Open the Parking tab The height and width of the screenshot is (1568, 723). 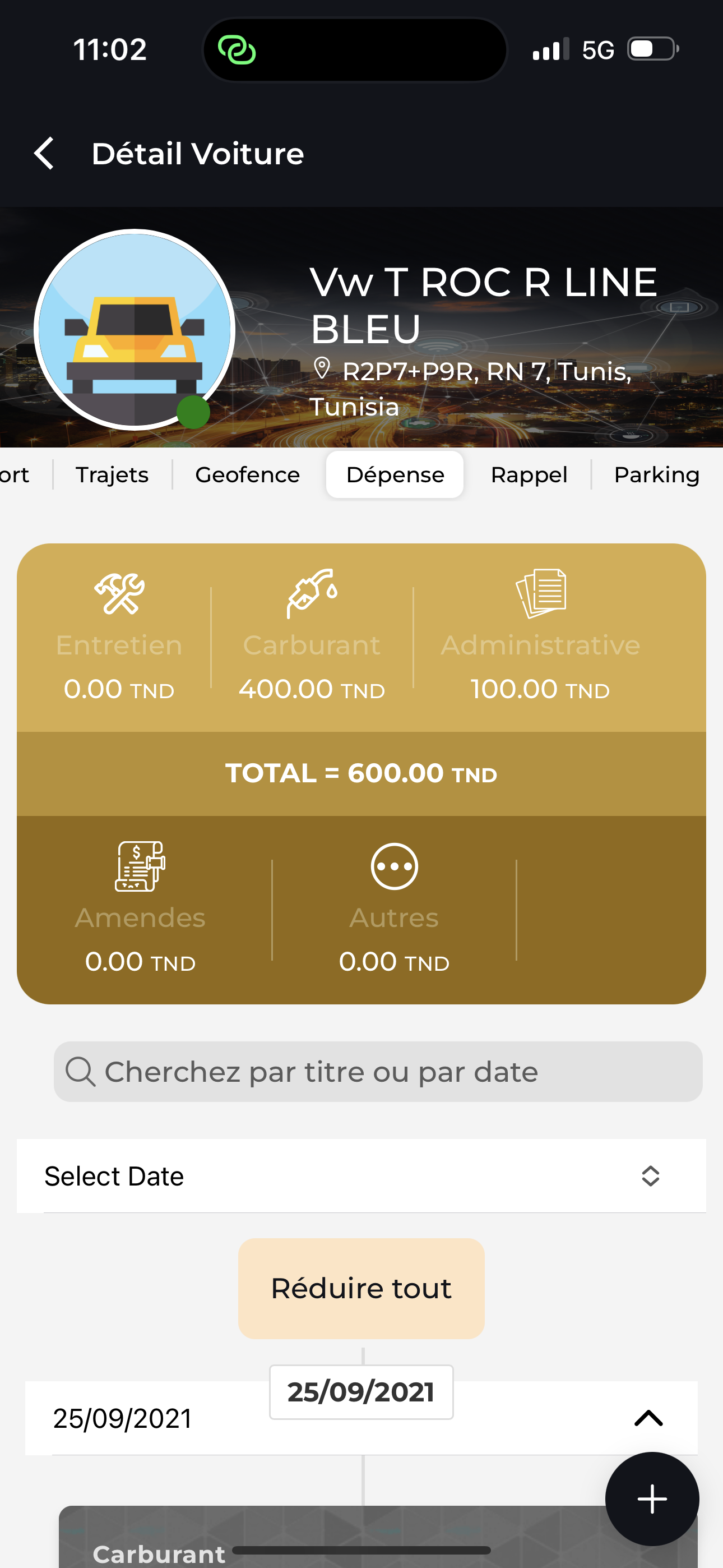point(656,475)
